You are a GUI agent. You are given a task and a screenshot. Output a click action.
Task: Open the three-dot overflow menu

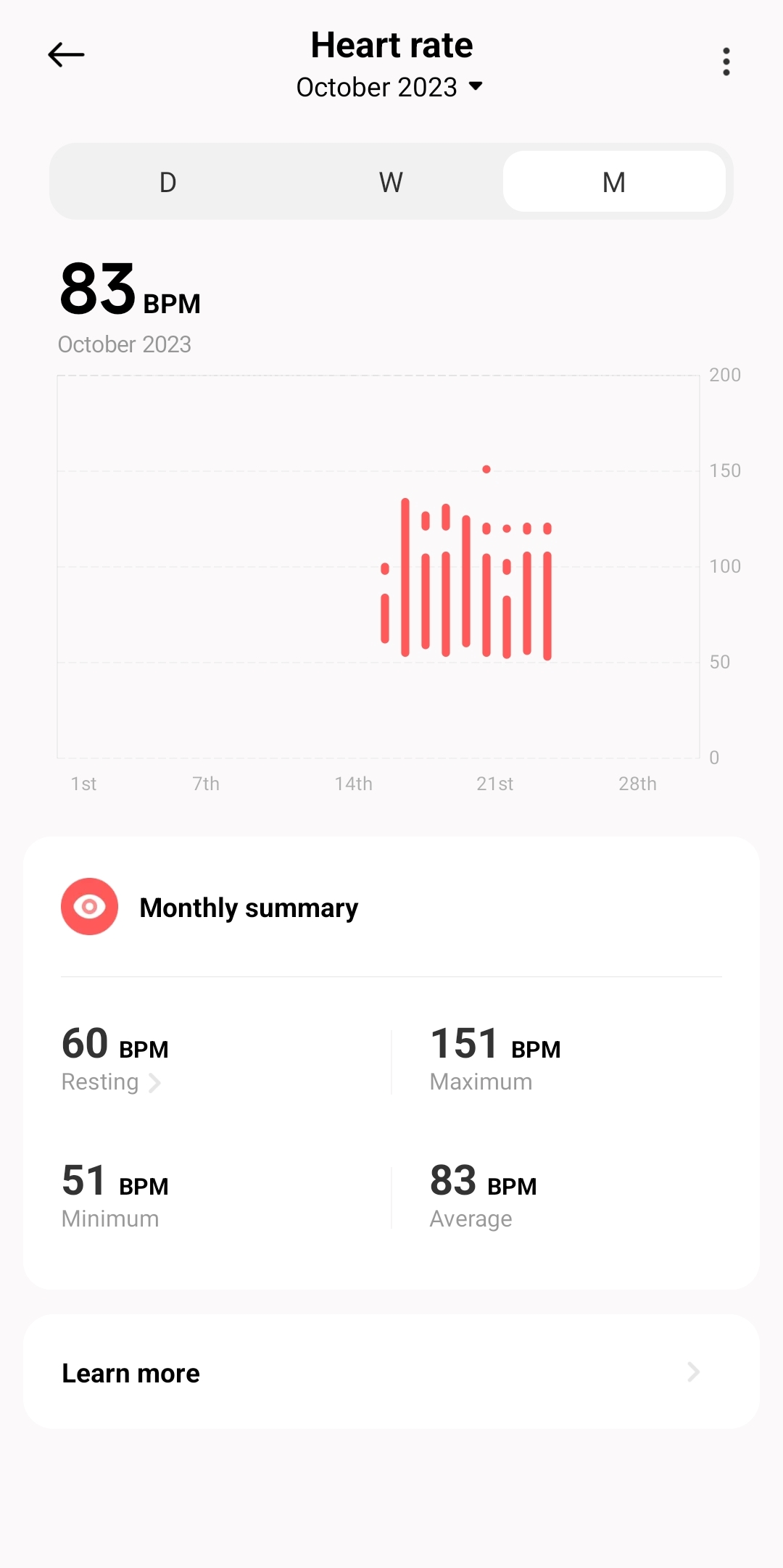pyautogui.click(x=726, y=62)
